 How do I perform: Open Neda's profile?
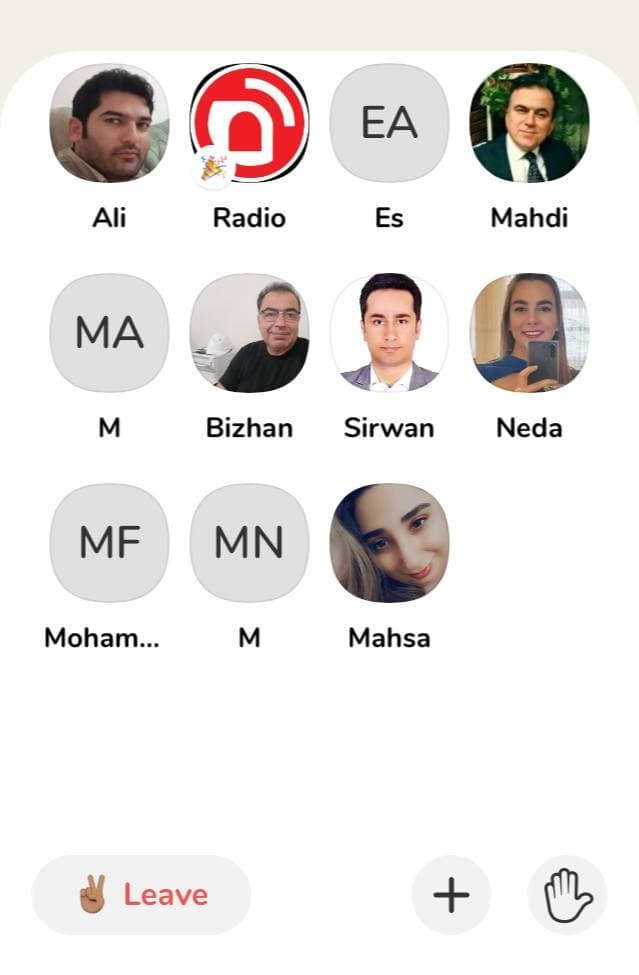pyautogui.click(x=529, y=333)
